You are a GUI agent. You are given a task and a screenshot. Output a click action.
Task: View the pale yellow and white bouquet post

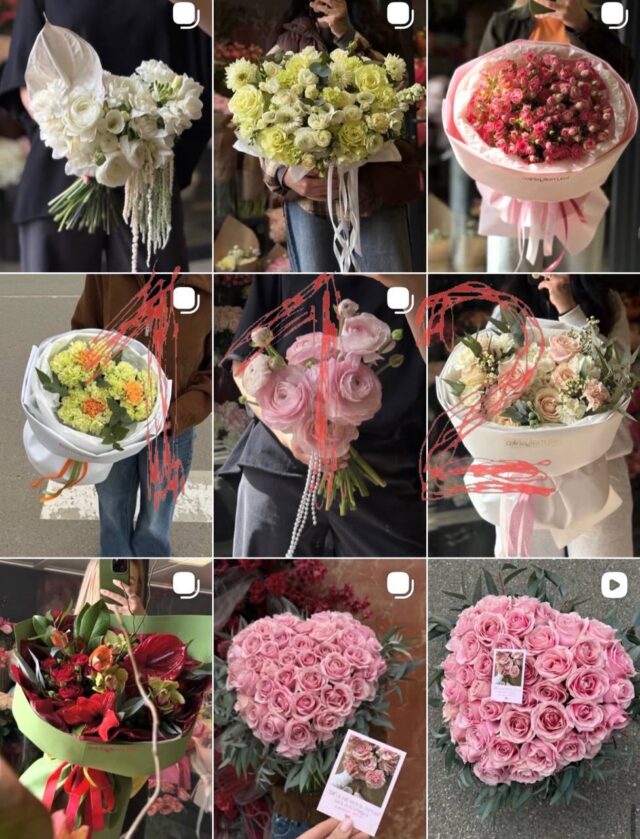320,136
